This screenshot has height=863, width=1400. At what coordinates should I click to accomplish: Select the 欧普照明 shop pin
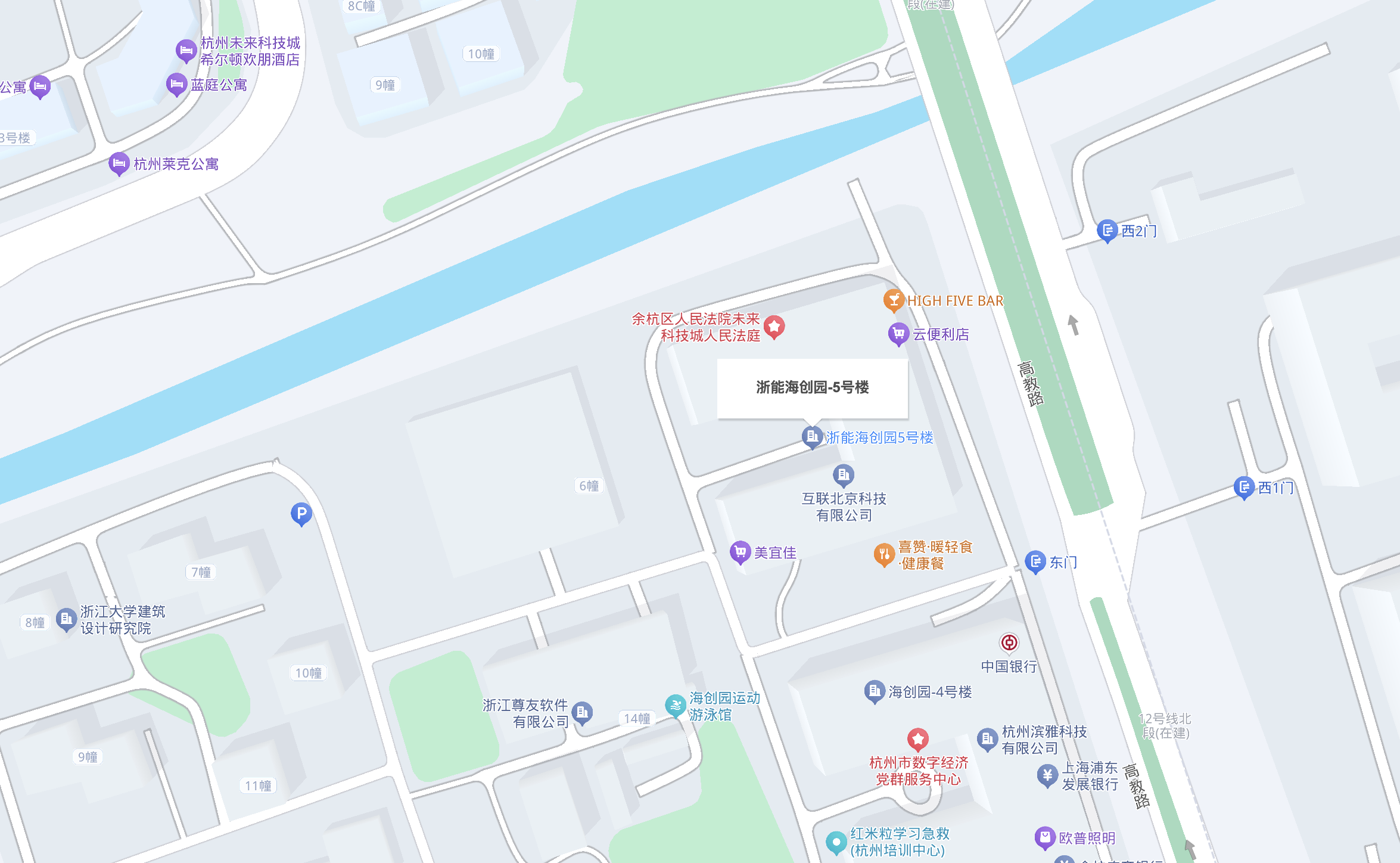[1045, 837]
